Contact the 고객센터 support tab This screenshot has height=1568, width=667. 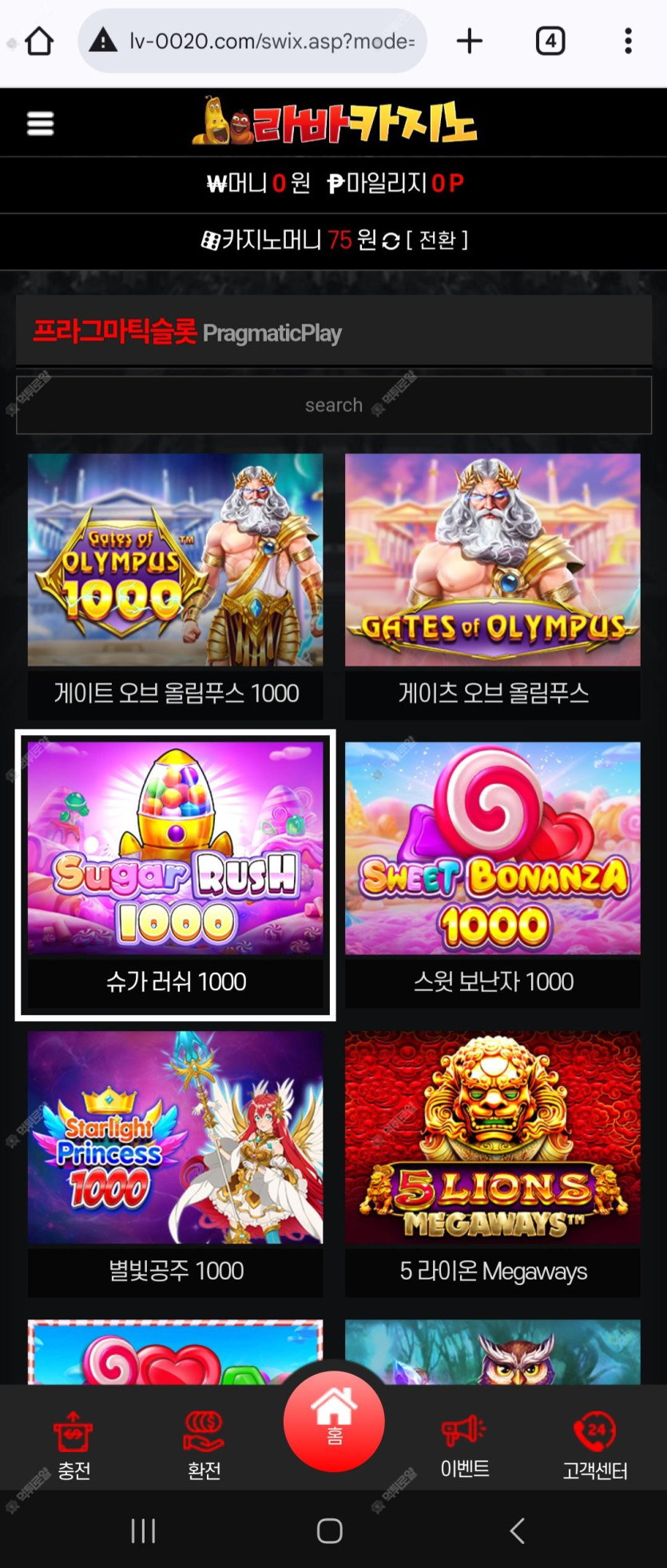point(595,1446)
